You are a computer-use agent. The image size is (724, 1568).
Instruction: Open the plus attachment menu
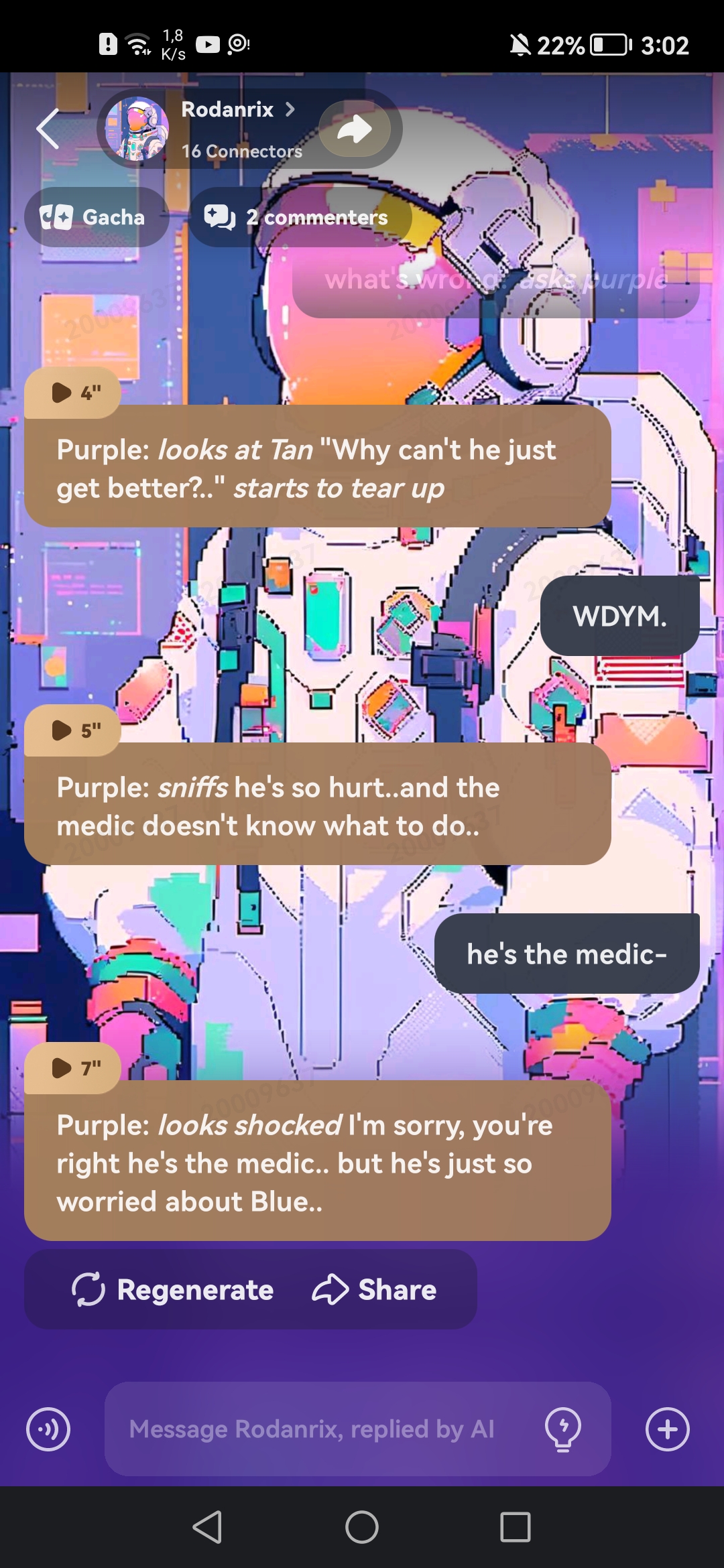click(x=667, y=1429)
